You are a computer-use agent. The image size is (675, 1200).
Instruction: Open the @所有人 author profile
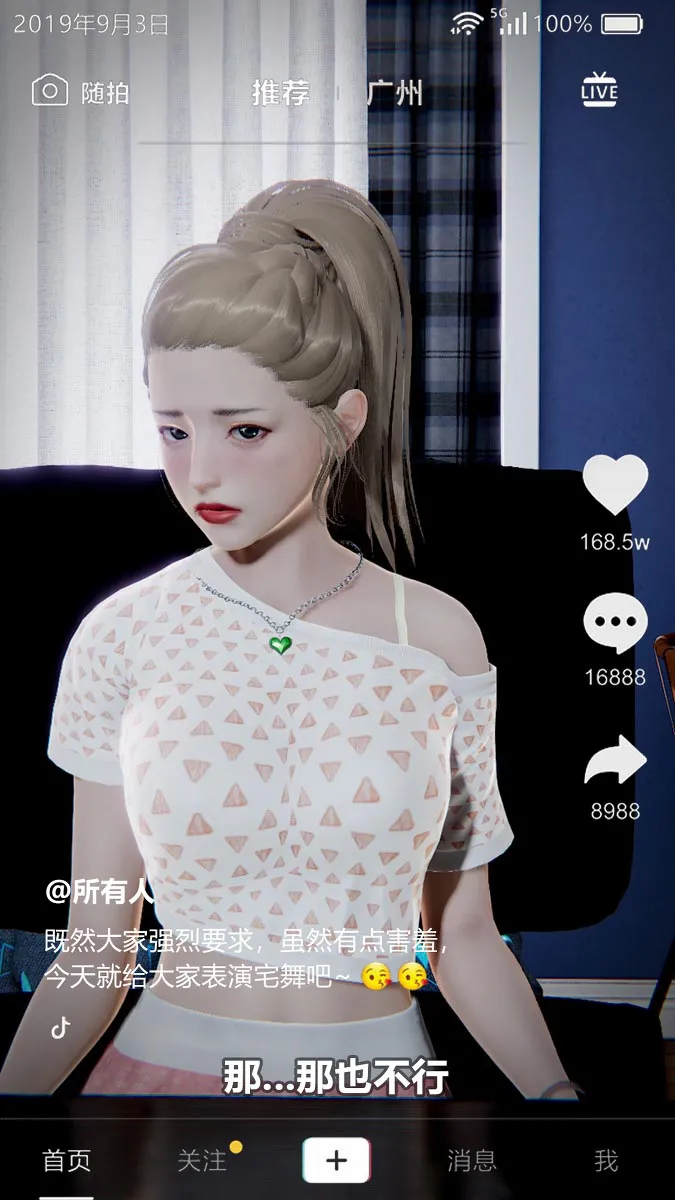100,892
